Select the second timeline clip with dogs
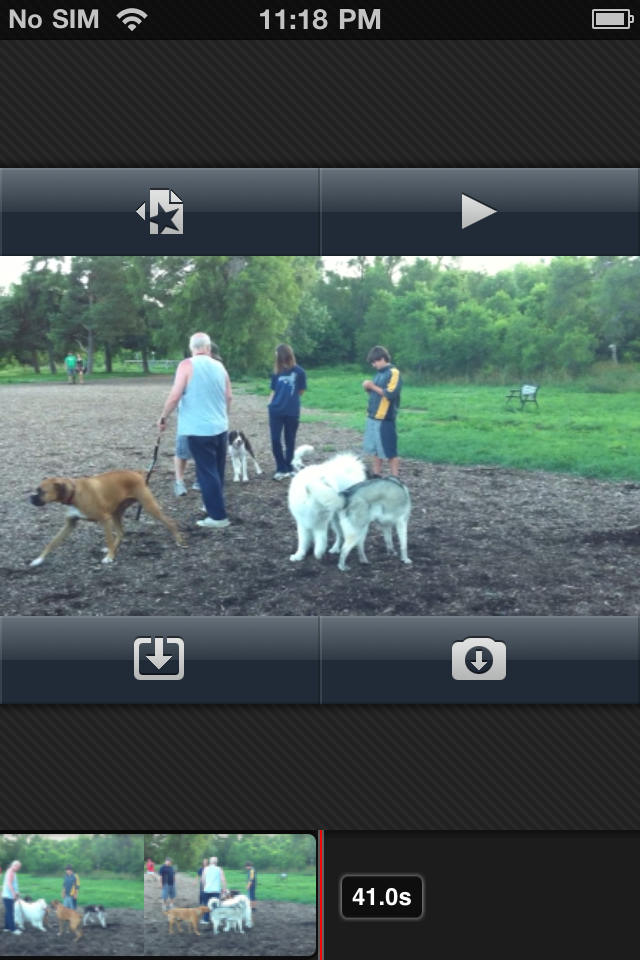 point(230,893)
